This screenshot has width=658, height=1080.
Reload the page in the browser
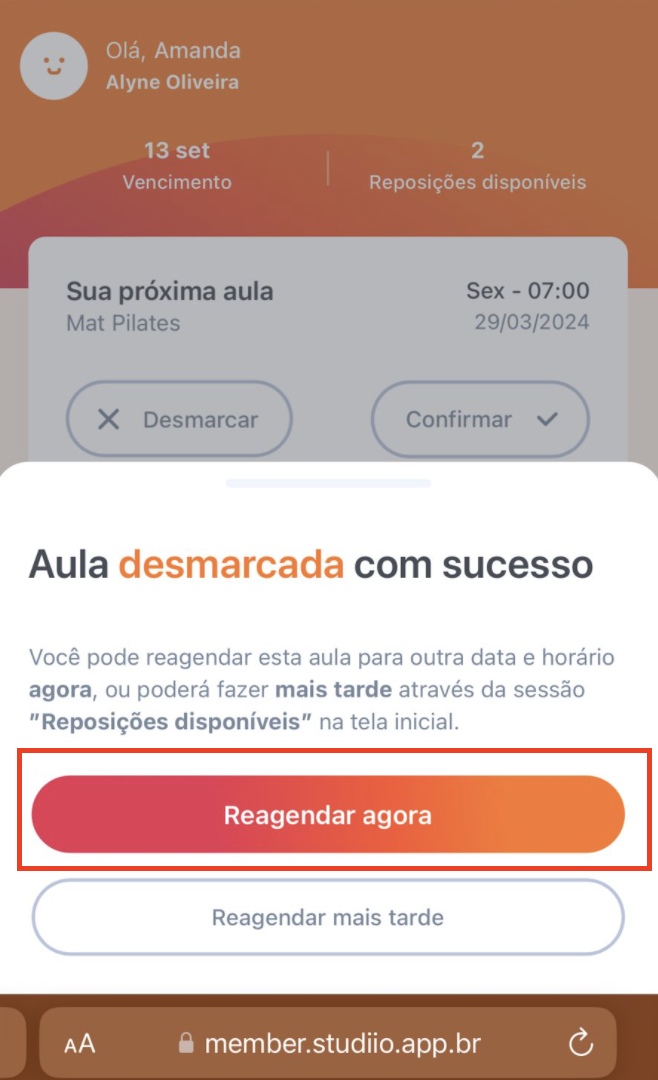point(581,1045)
